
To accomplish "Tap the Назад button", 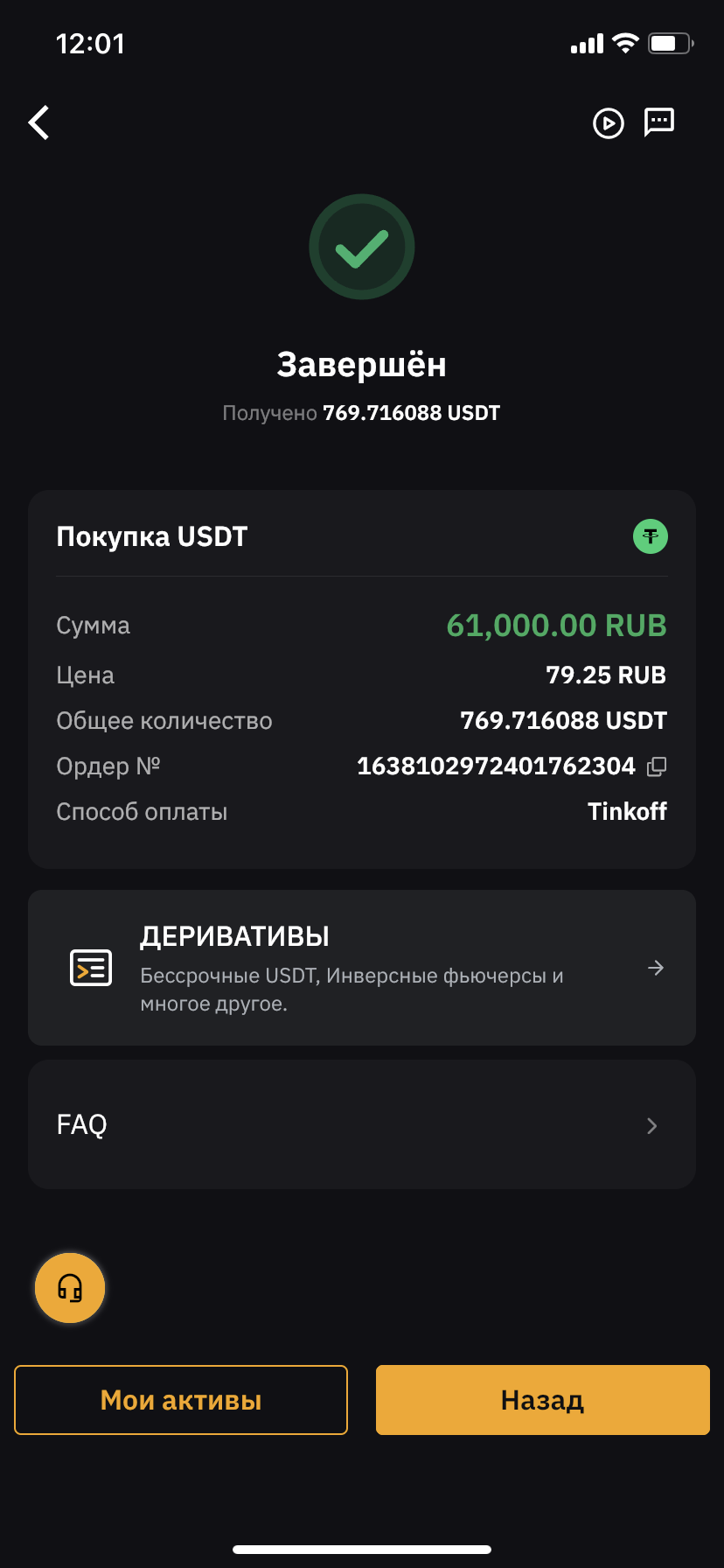I will pyautogui.click(x=542, y=1400).
